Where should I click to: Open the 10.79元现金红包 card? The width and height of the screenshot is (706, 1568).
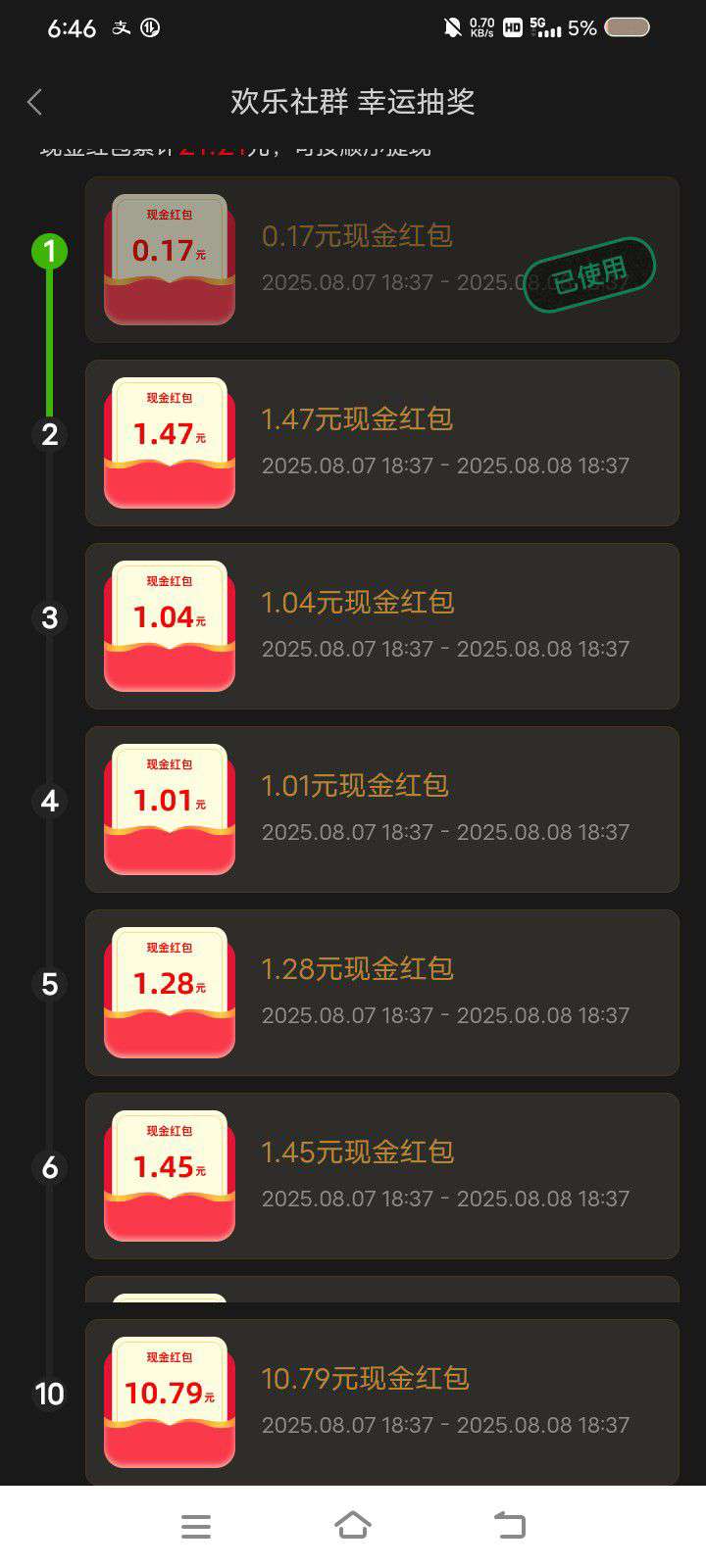(x=381, y=1401)
